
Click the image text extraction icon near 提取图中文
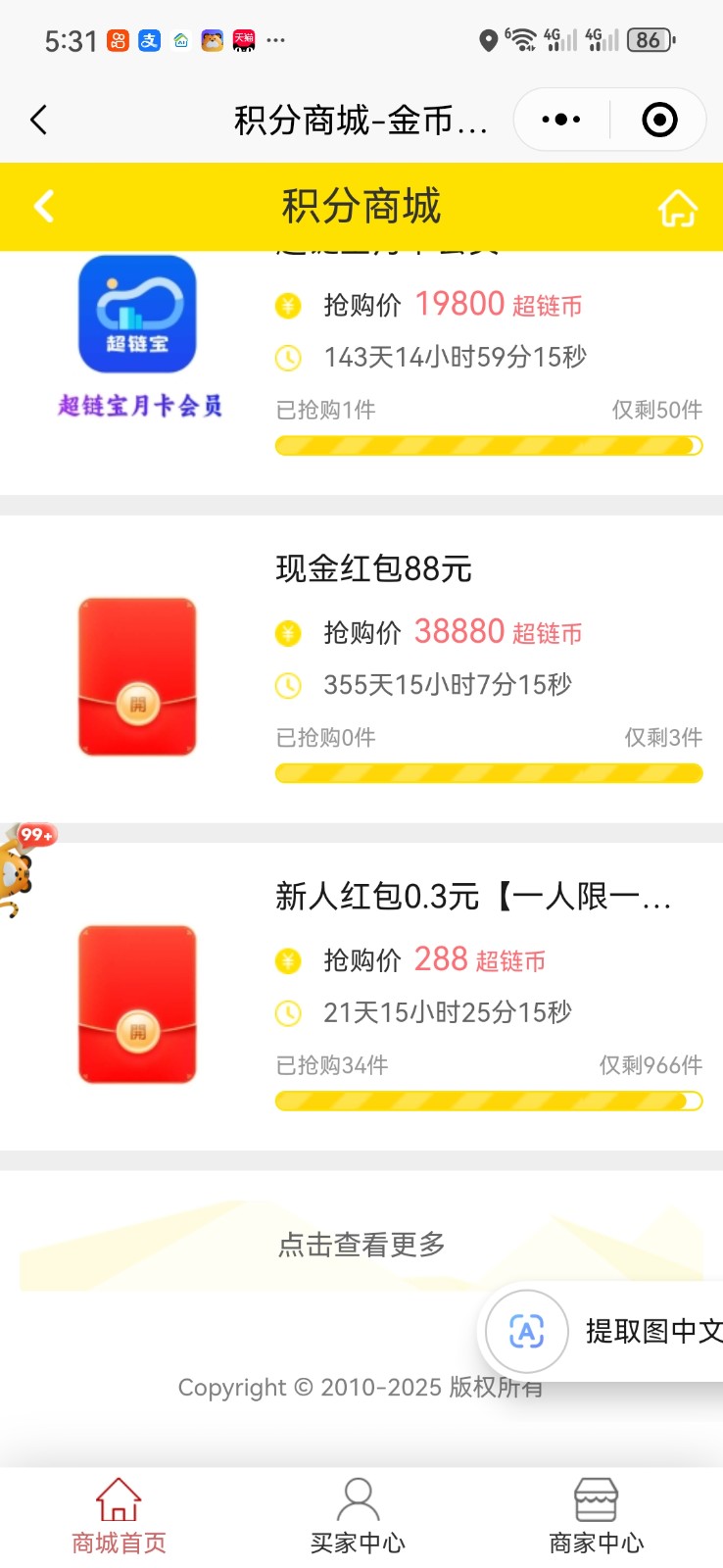526,1331
